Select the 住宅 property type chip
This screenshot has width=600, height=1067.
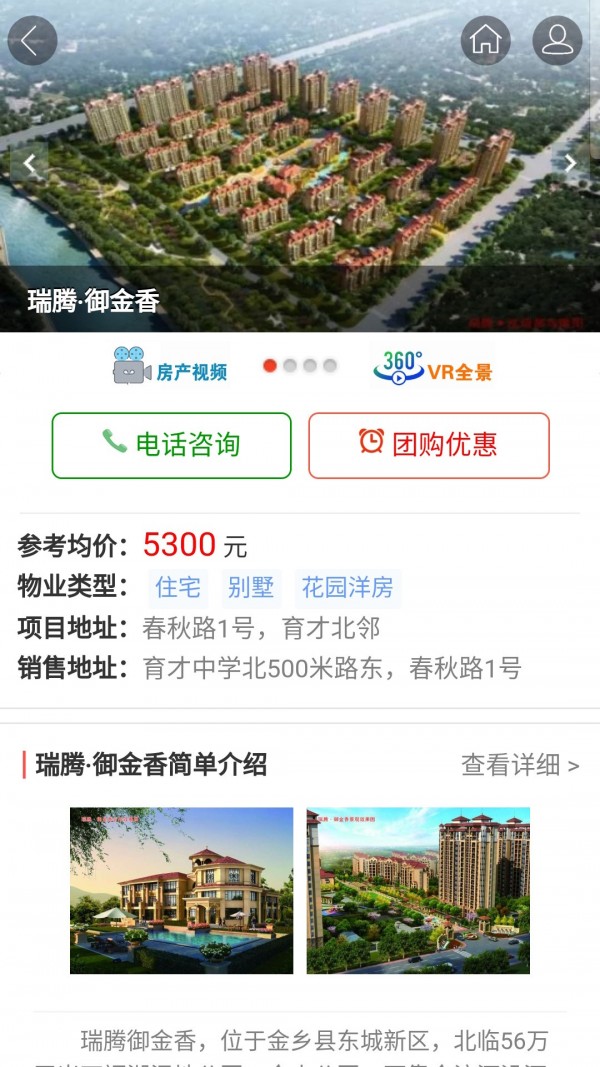(178, 588)
